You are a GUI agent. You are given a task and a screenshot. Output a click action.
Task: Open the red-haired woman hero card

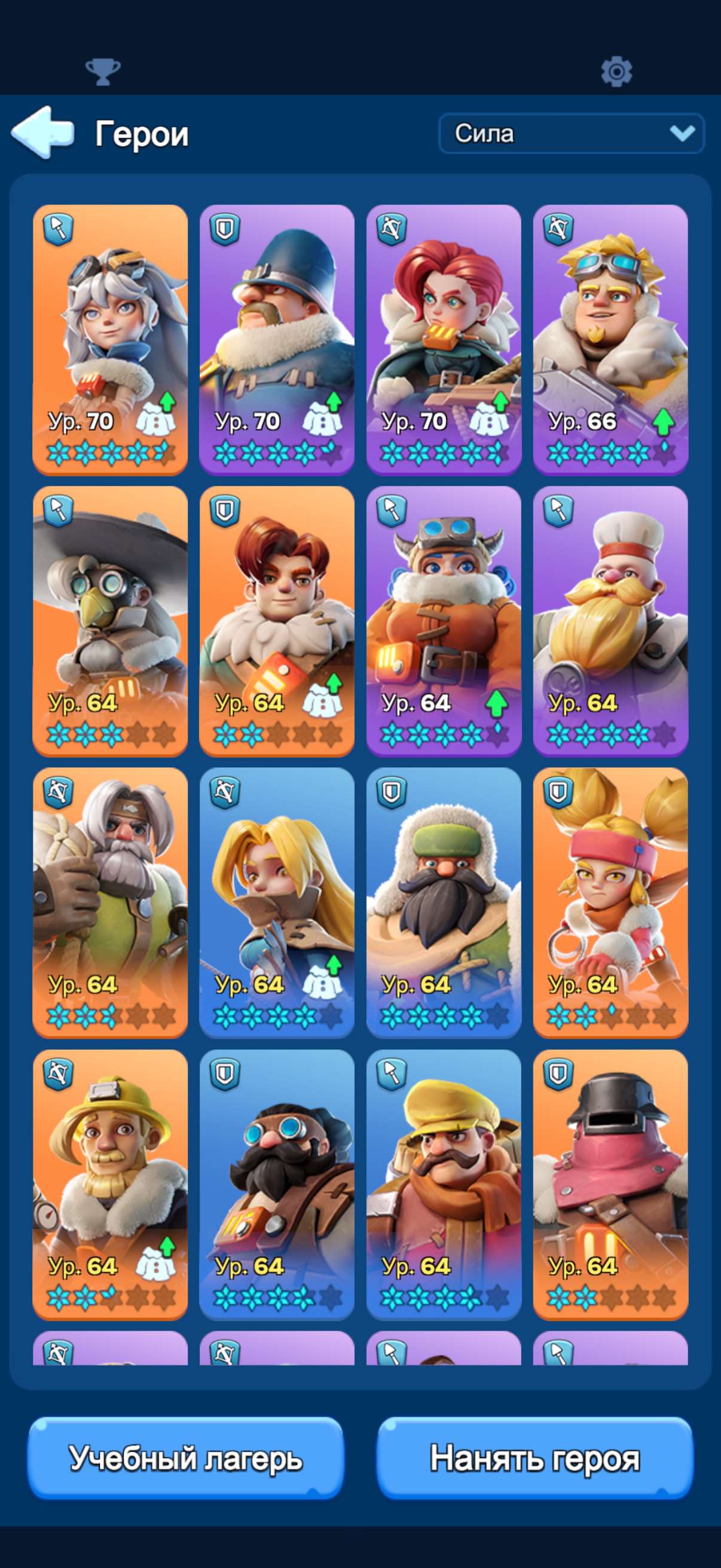click(x=444, y=340)
